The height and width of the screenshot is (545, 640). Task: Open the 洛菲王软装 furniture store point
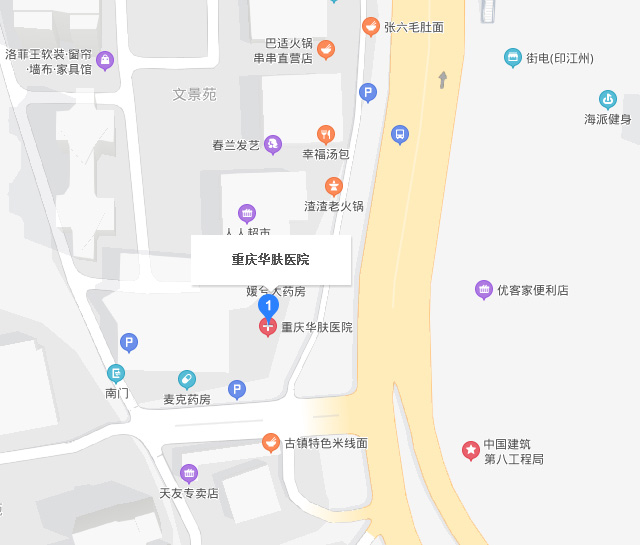pyautogui.click(x=105, y=61)
